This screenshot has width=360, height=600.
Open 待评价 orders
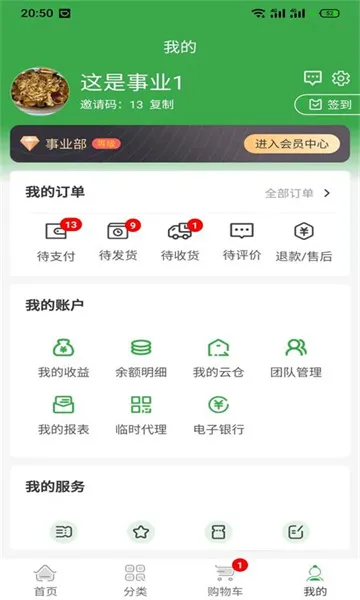tap(242, 240)
